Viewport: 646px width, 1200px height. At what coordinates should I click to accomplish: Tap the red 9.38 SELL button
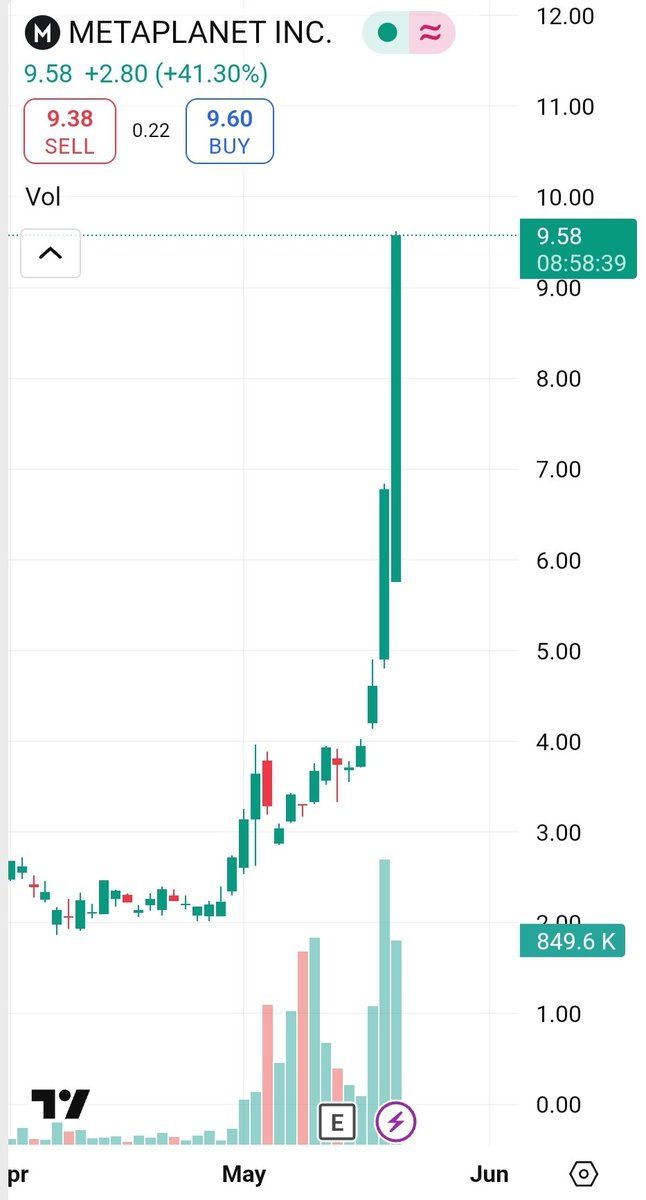pyautogui.click(x=70, y=131)
